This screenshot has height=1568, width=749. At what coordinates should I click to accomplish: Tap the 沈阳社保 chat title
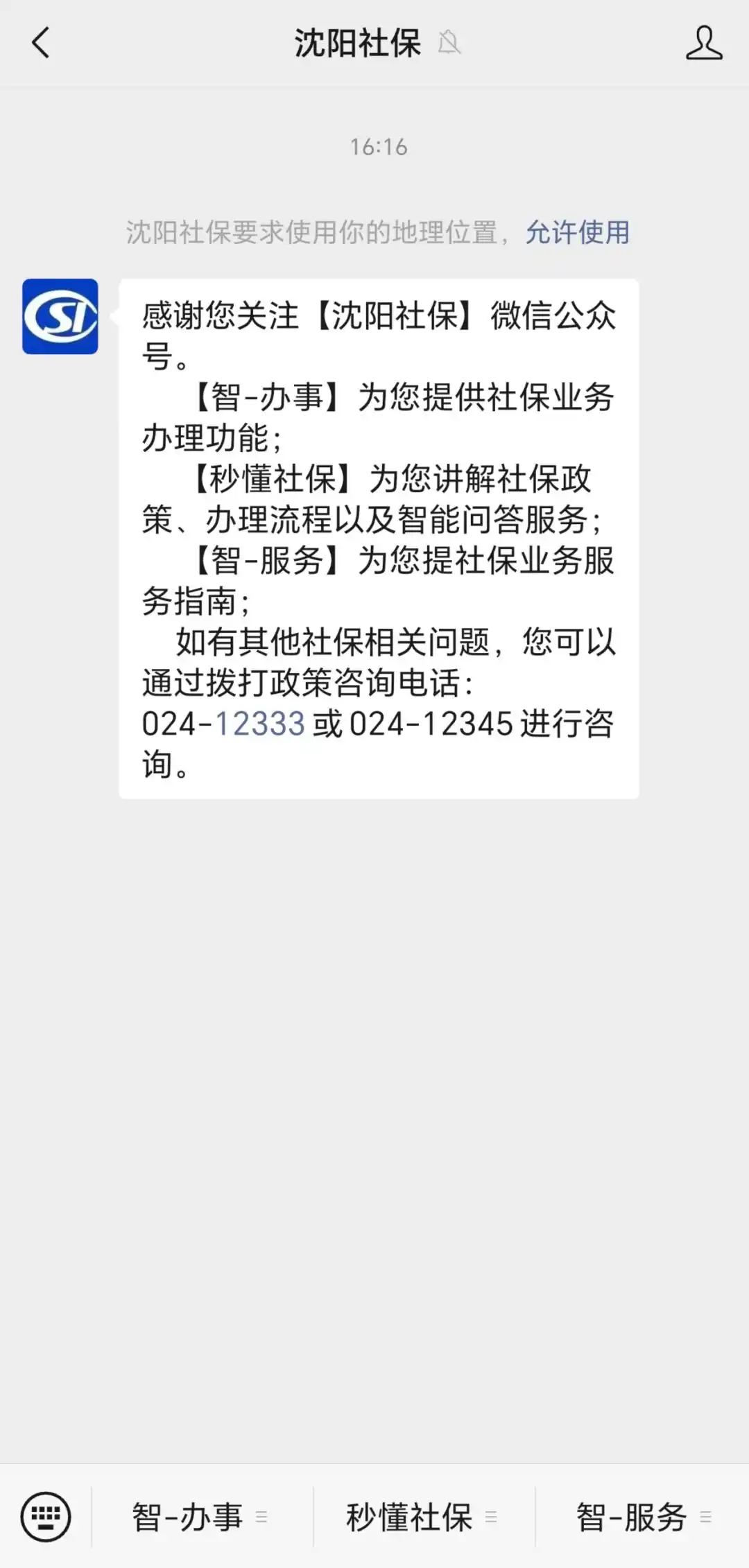(356, 43)
